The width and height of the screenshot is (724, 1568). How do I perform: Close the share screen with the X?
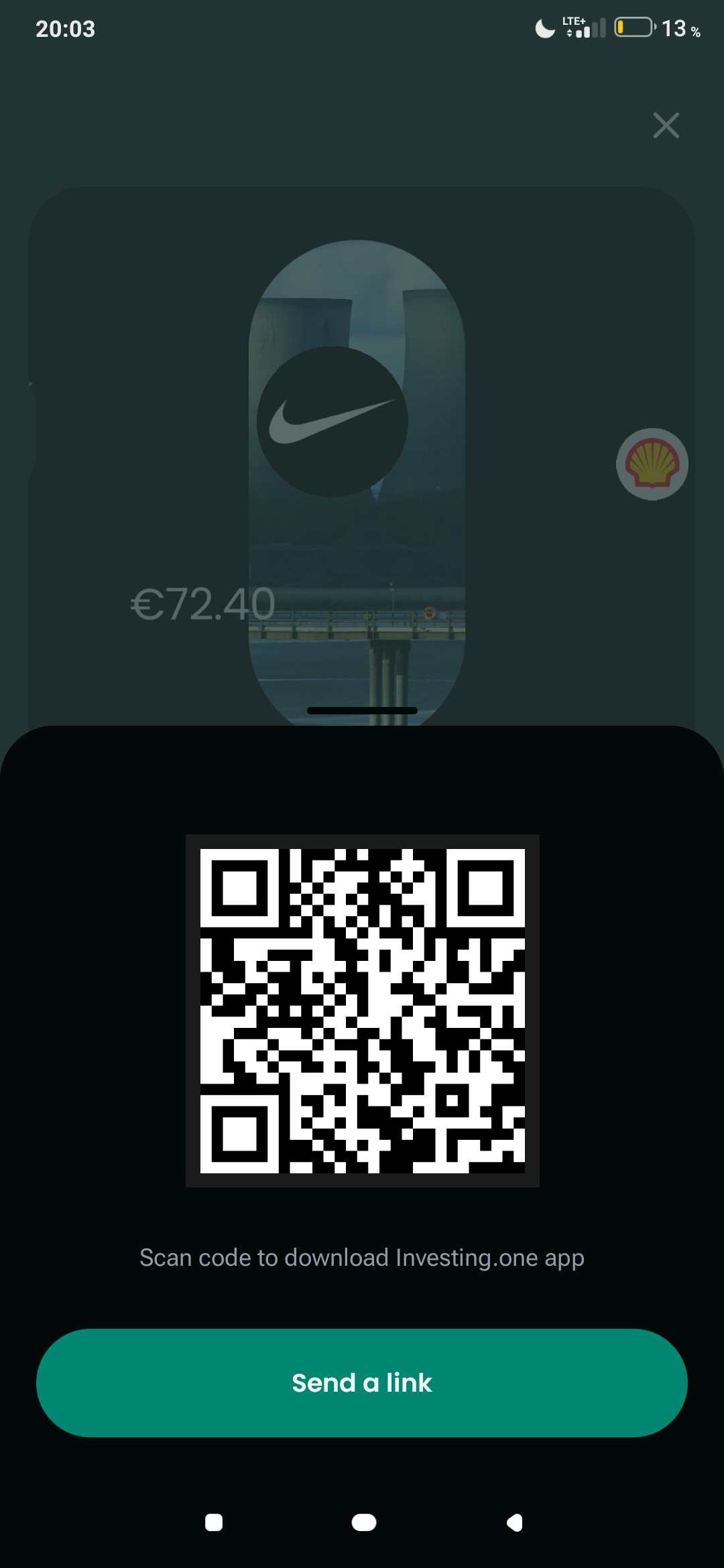point(666,125)
